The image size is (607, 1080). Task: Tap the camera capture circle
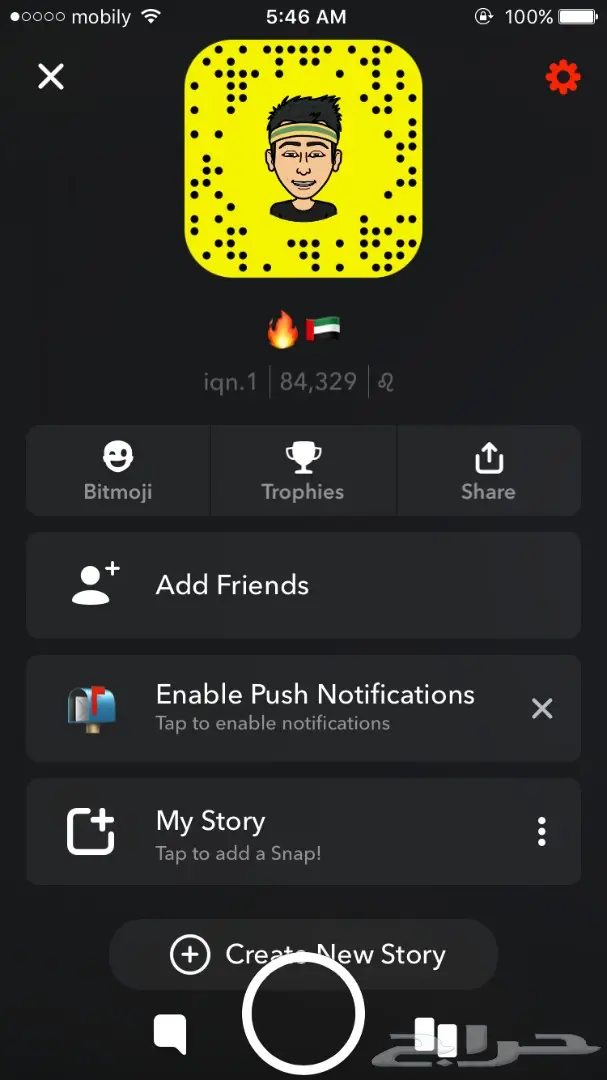303,1013
